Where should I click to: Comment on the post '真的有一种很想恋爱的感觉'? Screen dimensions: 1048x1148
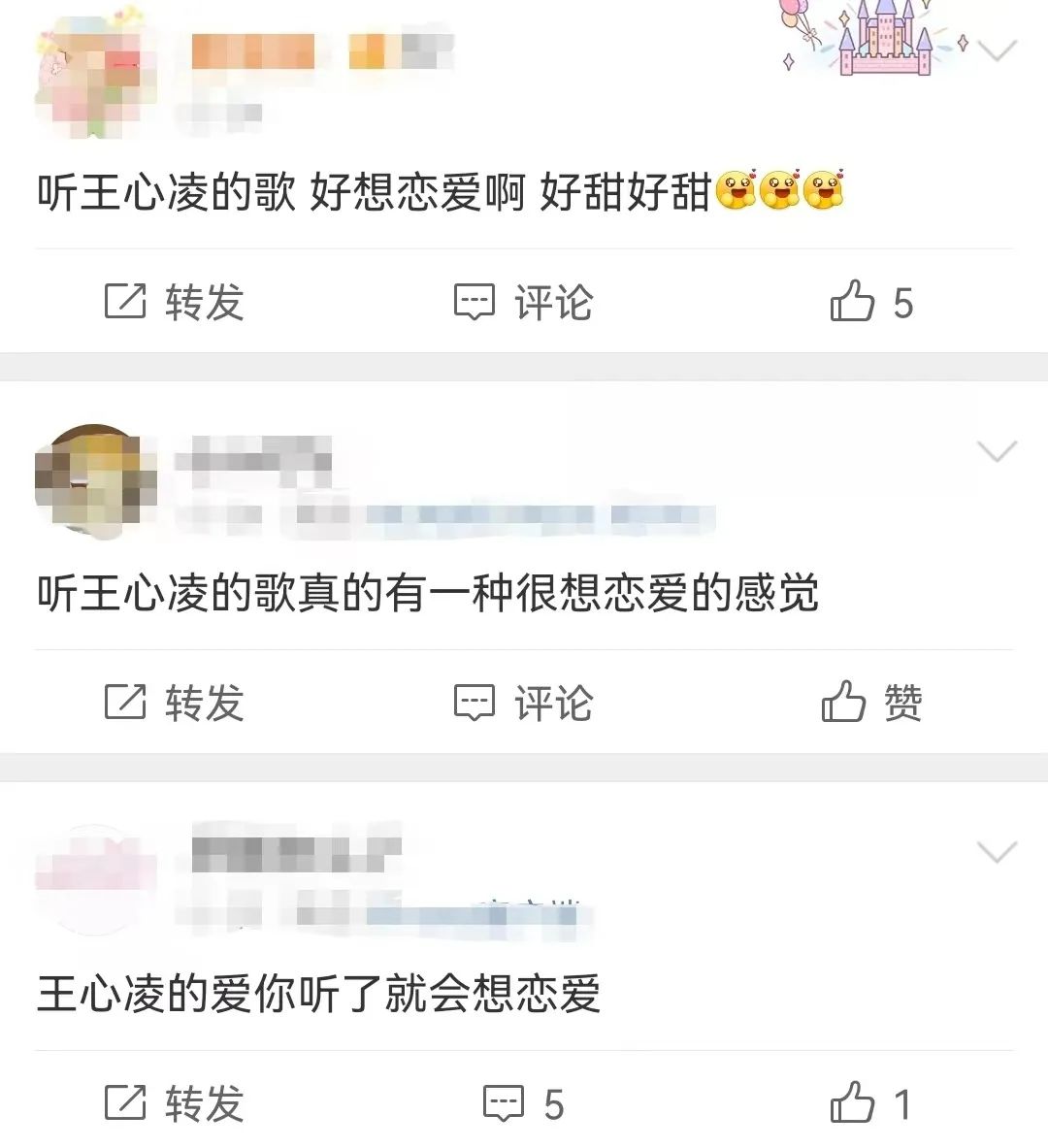tap(524, 703)
